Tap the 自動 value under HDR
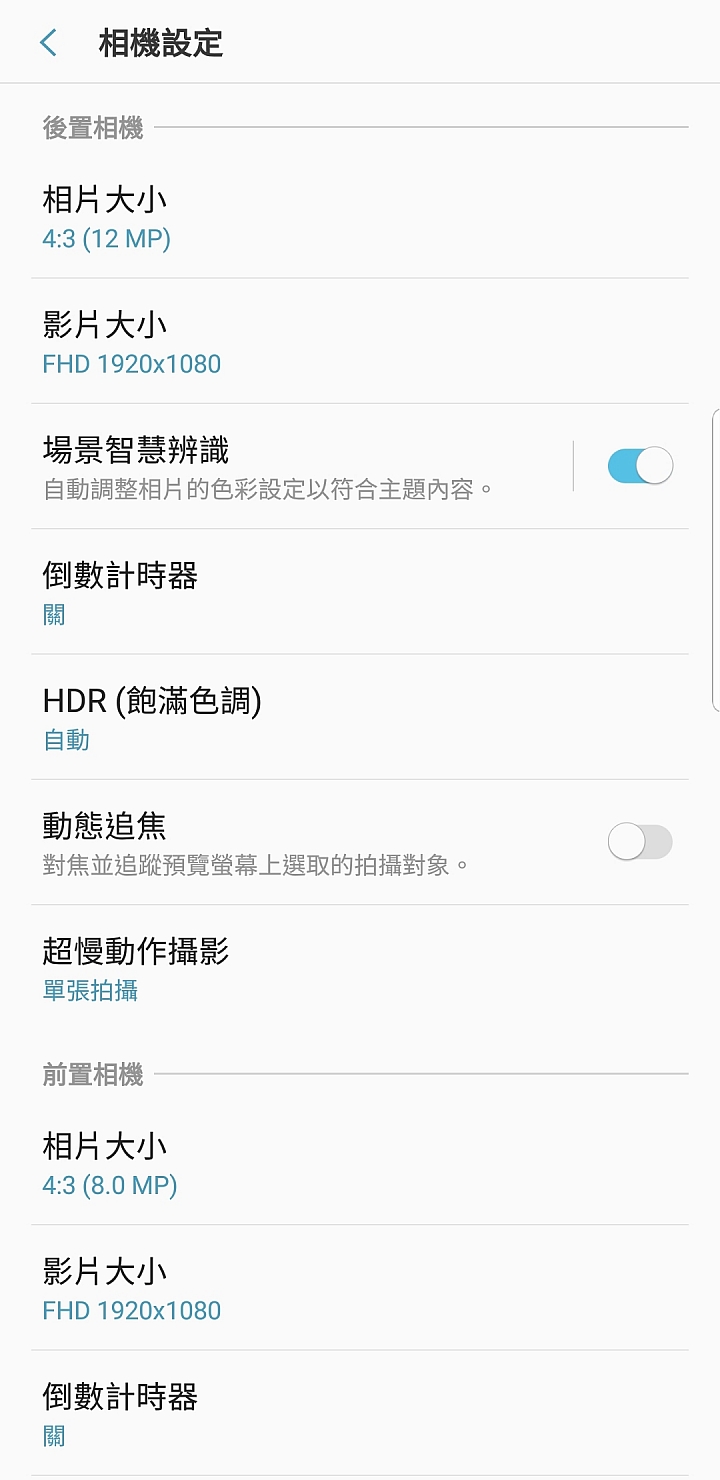Image resolution: width=720 pixels, height=1480 pixels. click(x=66, y=738)
